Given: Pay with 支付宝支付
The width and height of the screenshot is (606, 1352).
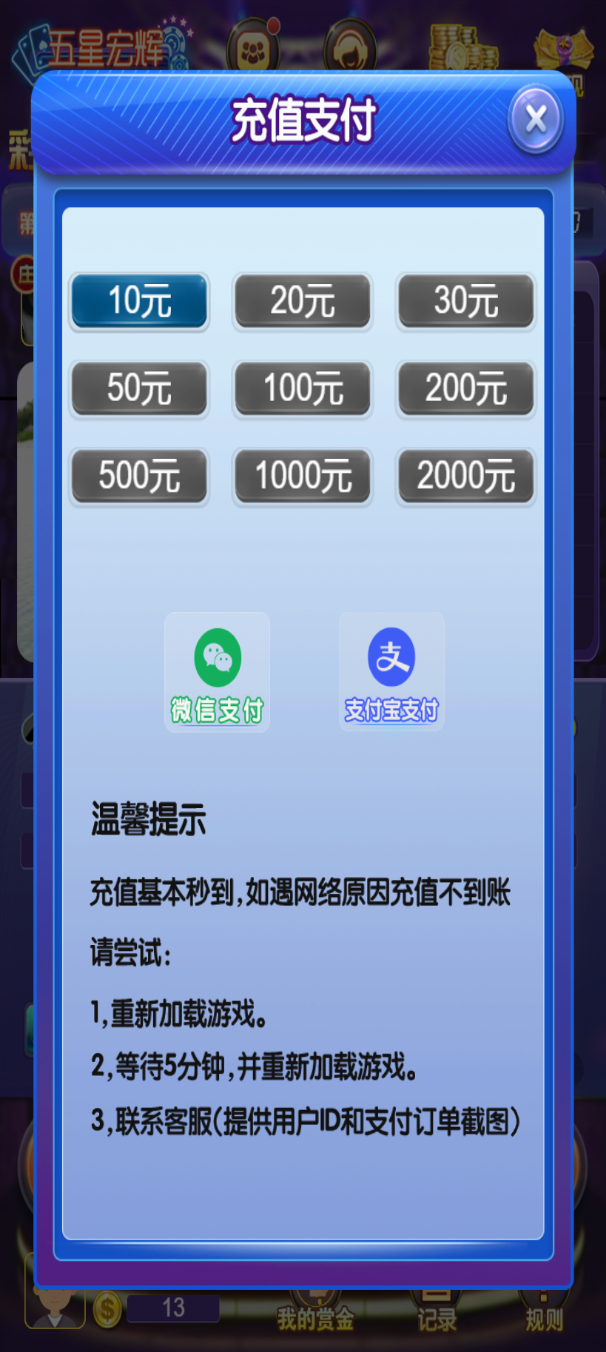Looking at the screenshot, I should pos(391,672).
